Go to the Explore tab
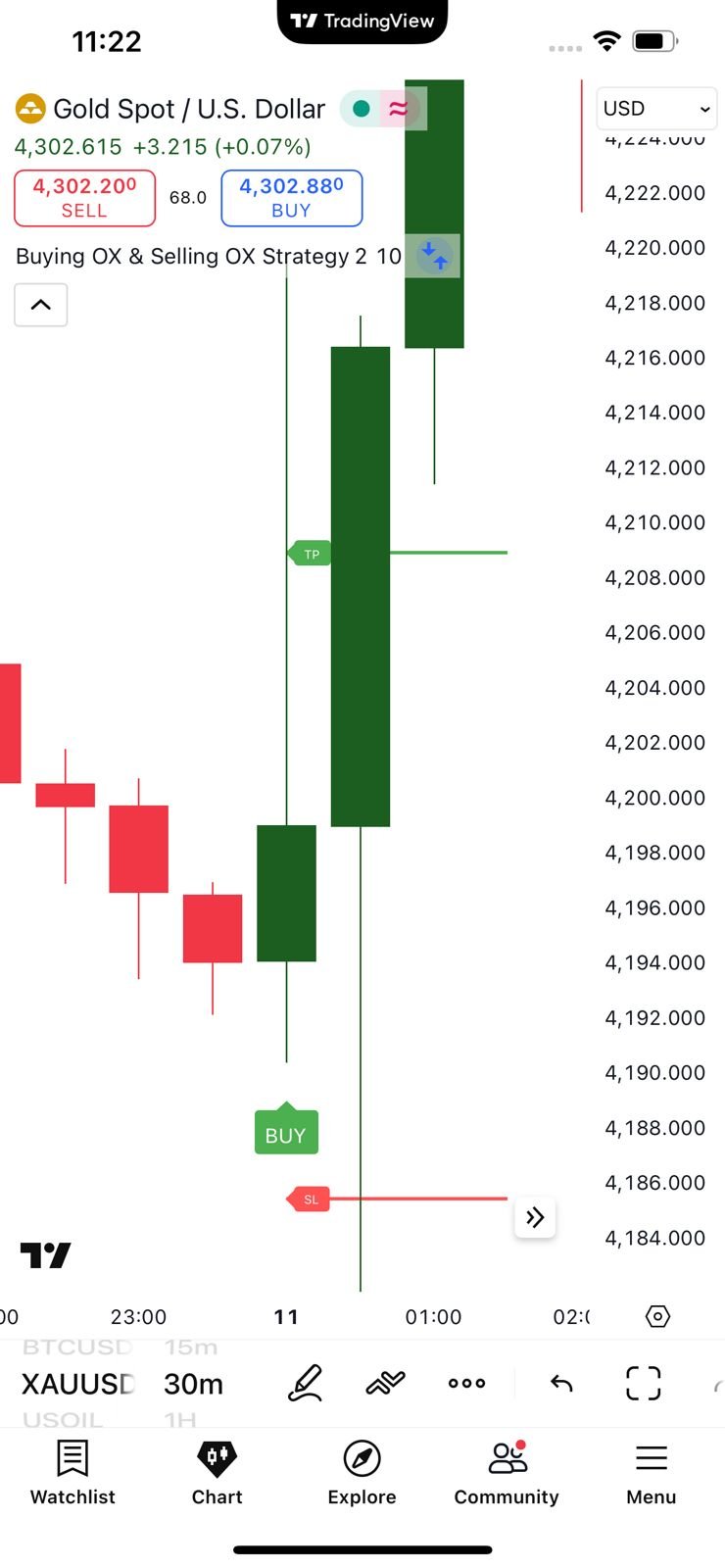725x1568 pixels. (x=362, y=1471)
